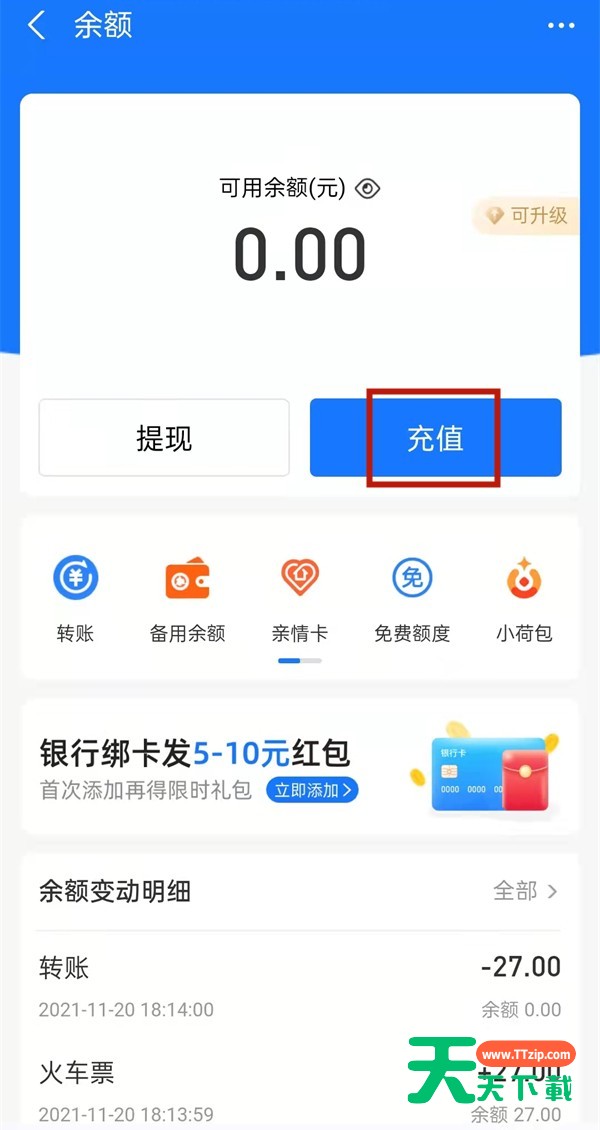600x1130 pixels.
Task: Open the 转账 -27.00 transaction record
Action: (300, 985)
